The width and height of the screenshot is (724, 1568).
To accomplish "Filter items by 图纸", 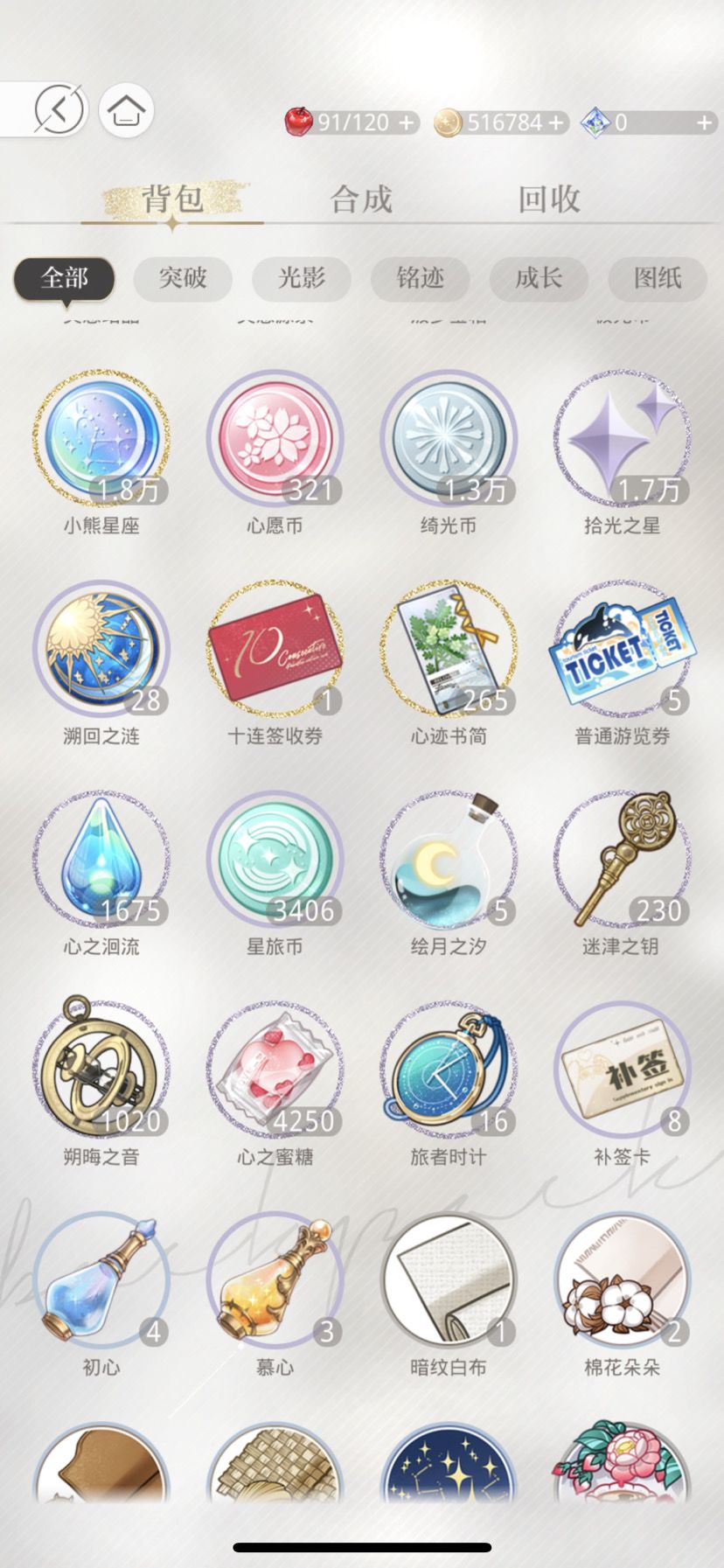I will tap(658, 278).
